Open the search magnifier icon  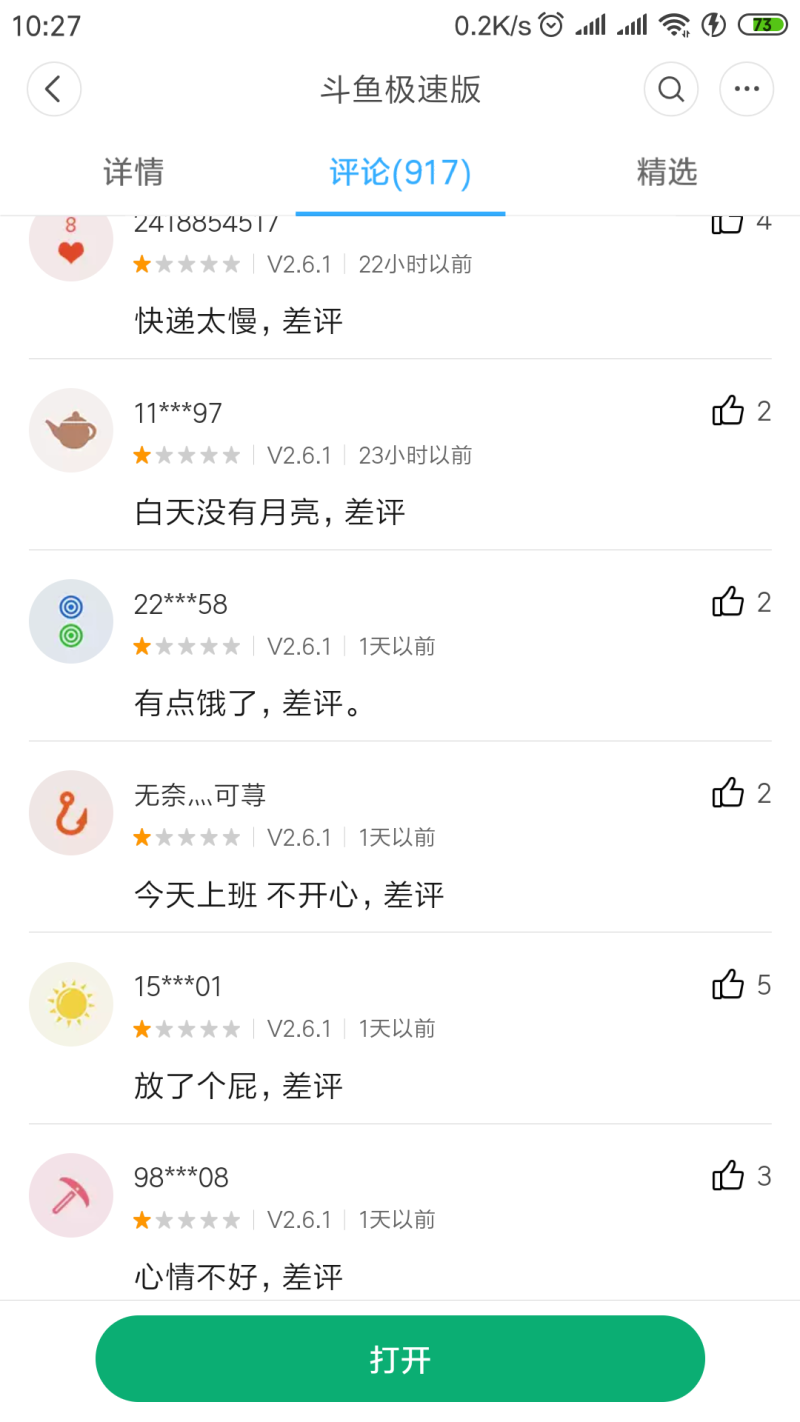tap(671, 89)
